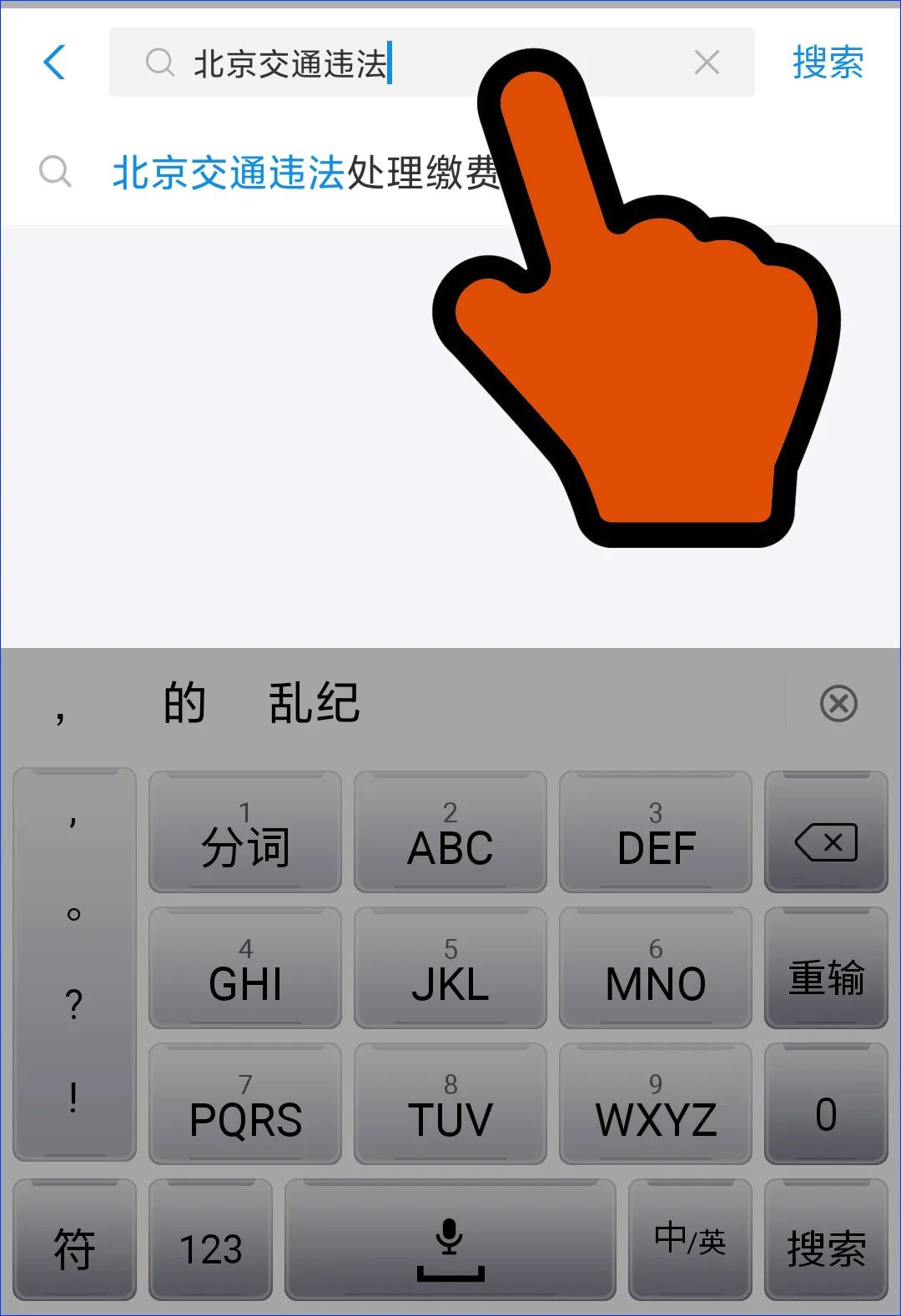Viewport: 901px width, 1316px height.
Task: Tap the microphone space key
Action: tap(450, 1240)
